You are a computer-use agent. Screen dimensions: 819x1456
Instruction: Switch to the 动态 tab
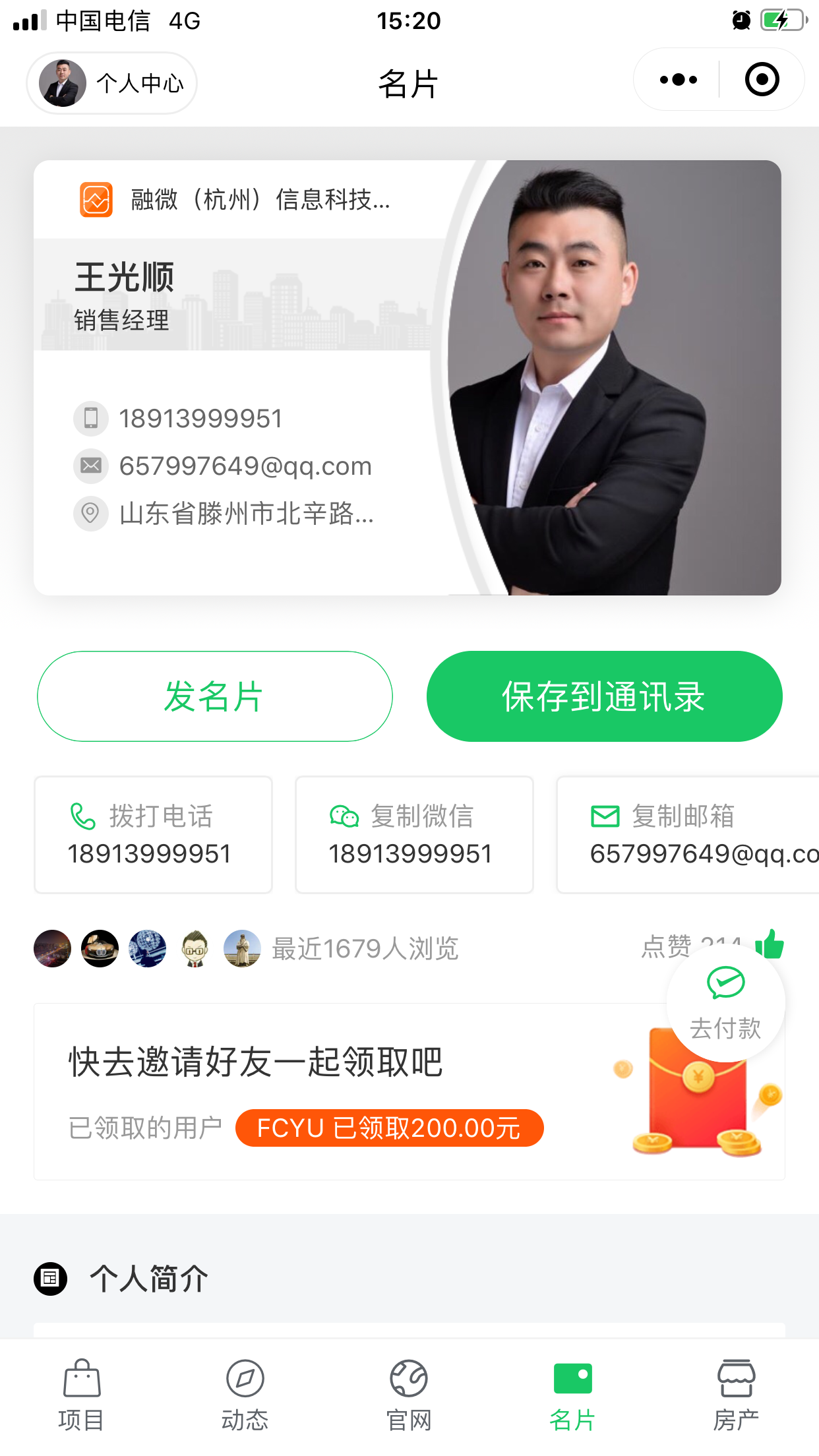[x=245, y=1395]
